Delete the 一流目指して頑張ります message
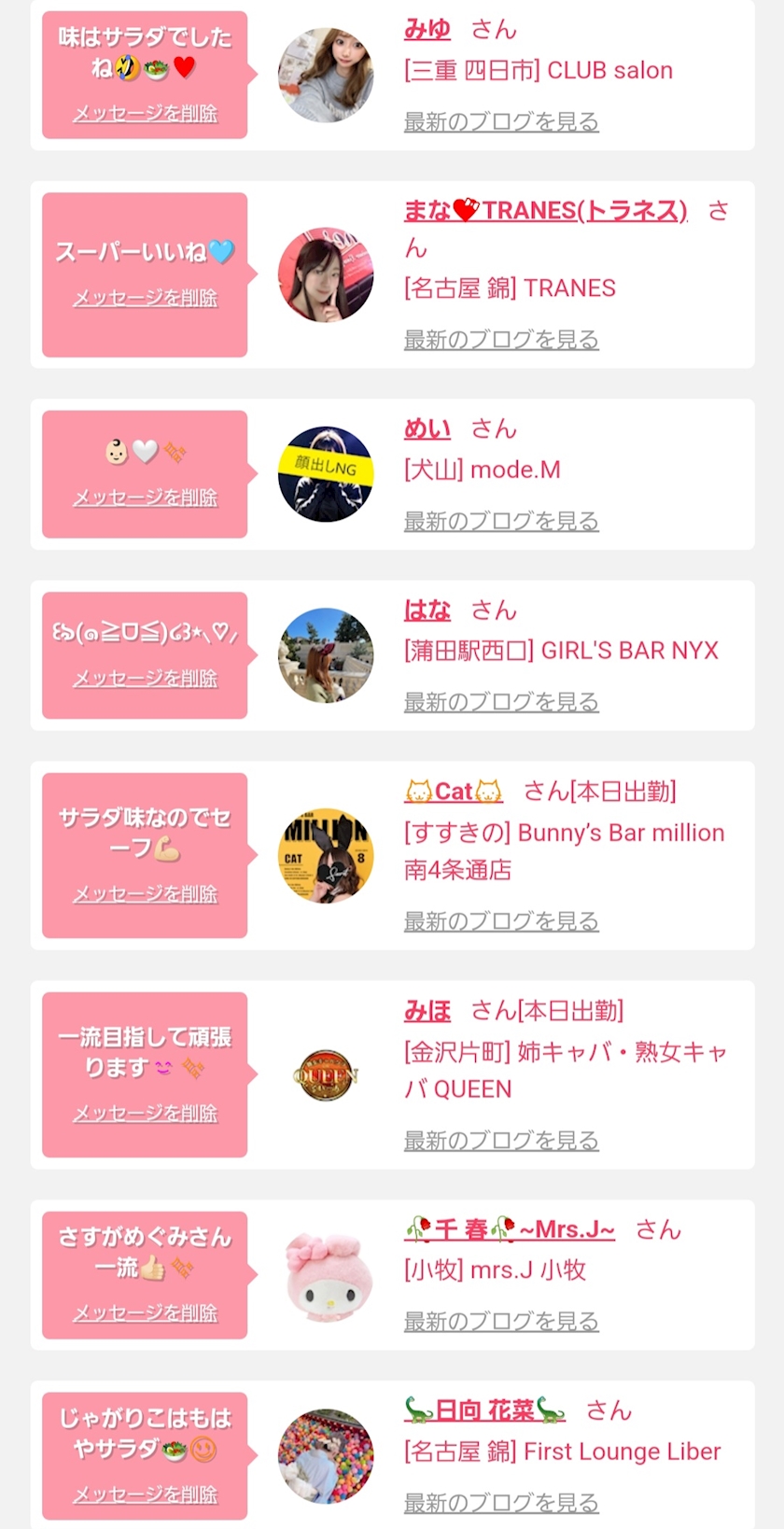This screenshot has height=1529, width=784. point(146,1114)
